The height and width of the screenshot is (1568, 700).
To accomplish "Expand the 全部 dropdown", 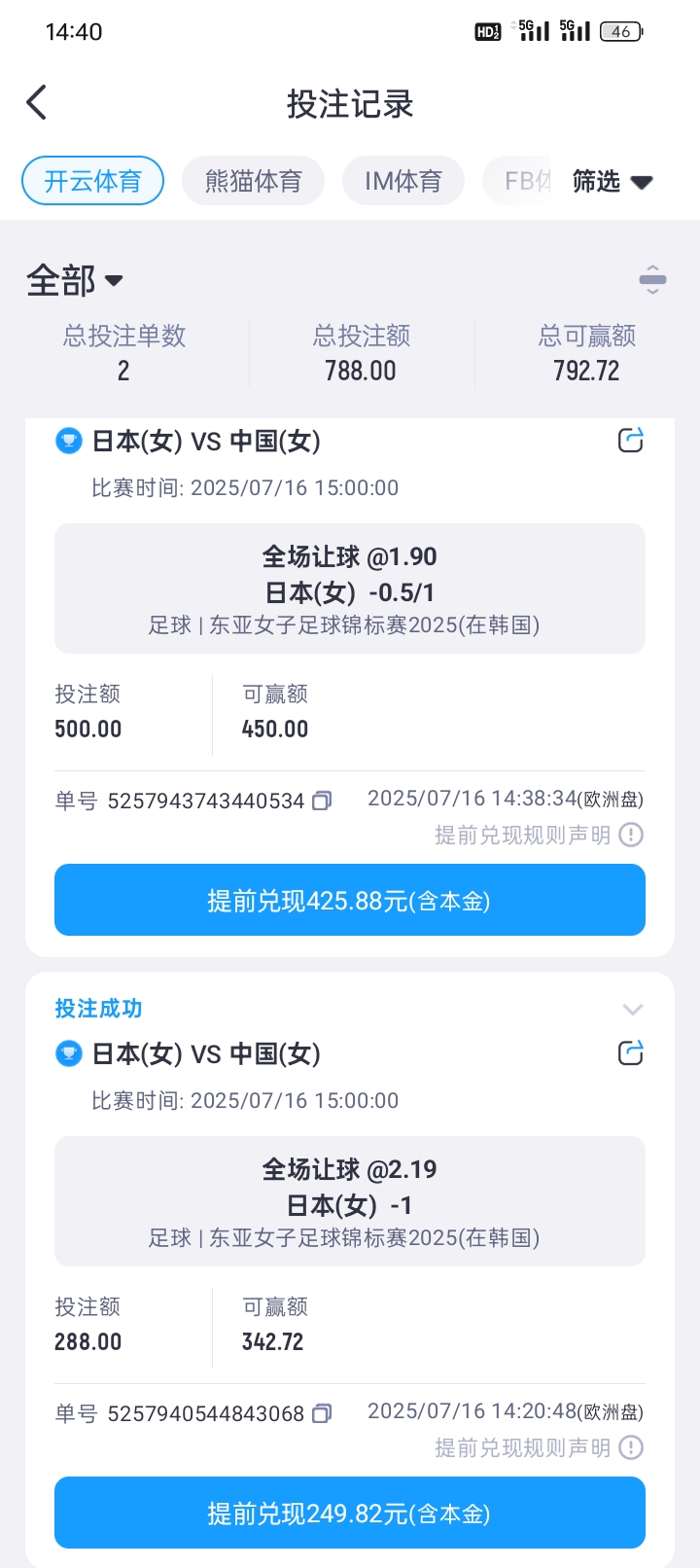I will pyautogui.click(x=75, y=281).
